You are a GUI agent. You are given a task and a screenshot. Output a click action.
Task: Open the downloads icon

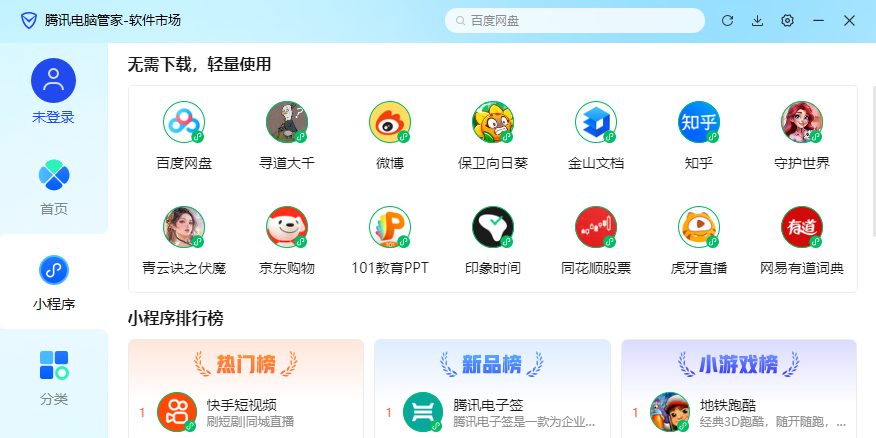pos(757,20)
